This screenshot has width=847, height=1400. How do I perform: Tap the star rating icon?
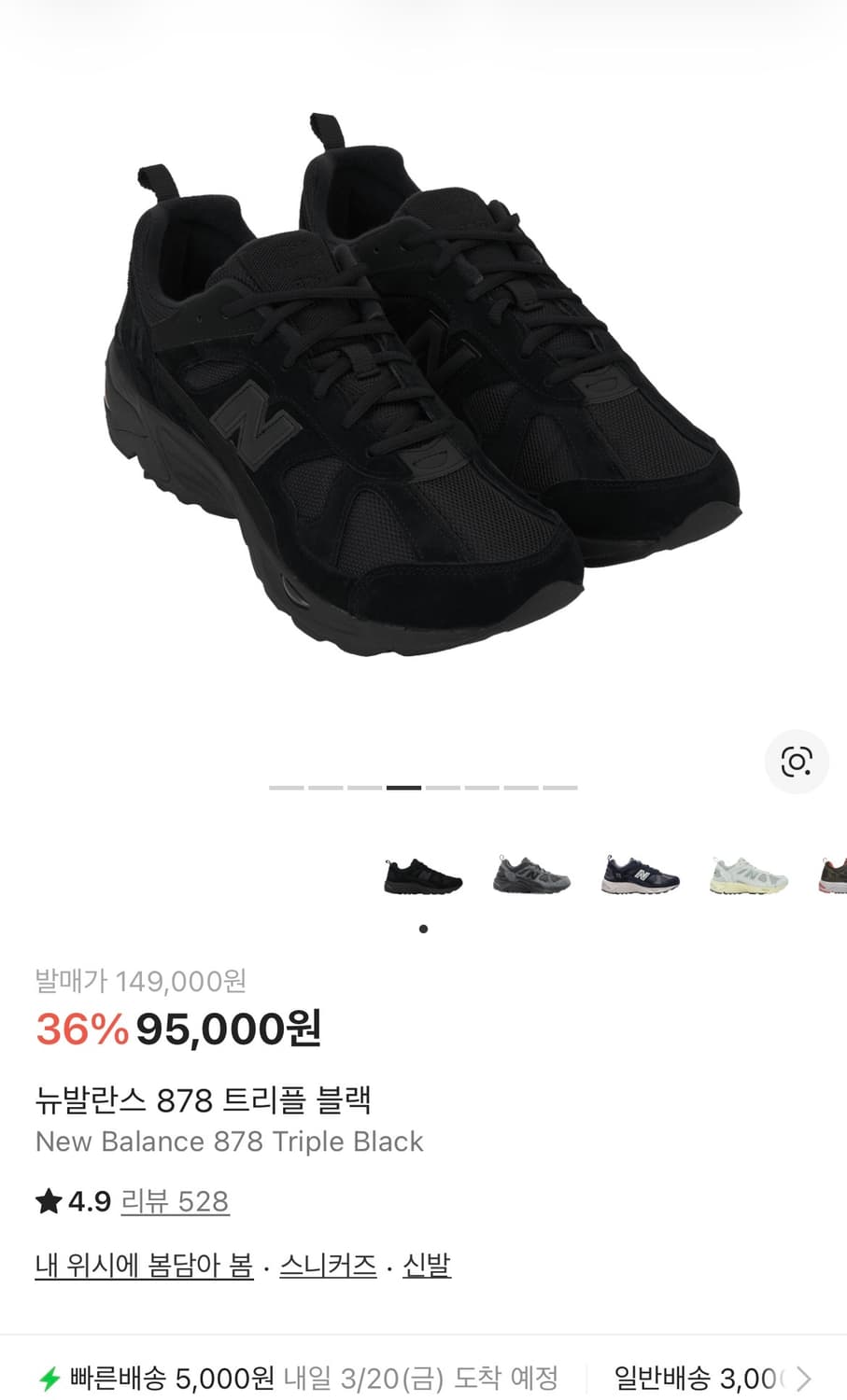point(48,1201)
